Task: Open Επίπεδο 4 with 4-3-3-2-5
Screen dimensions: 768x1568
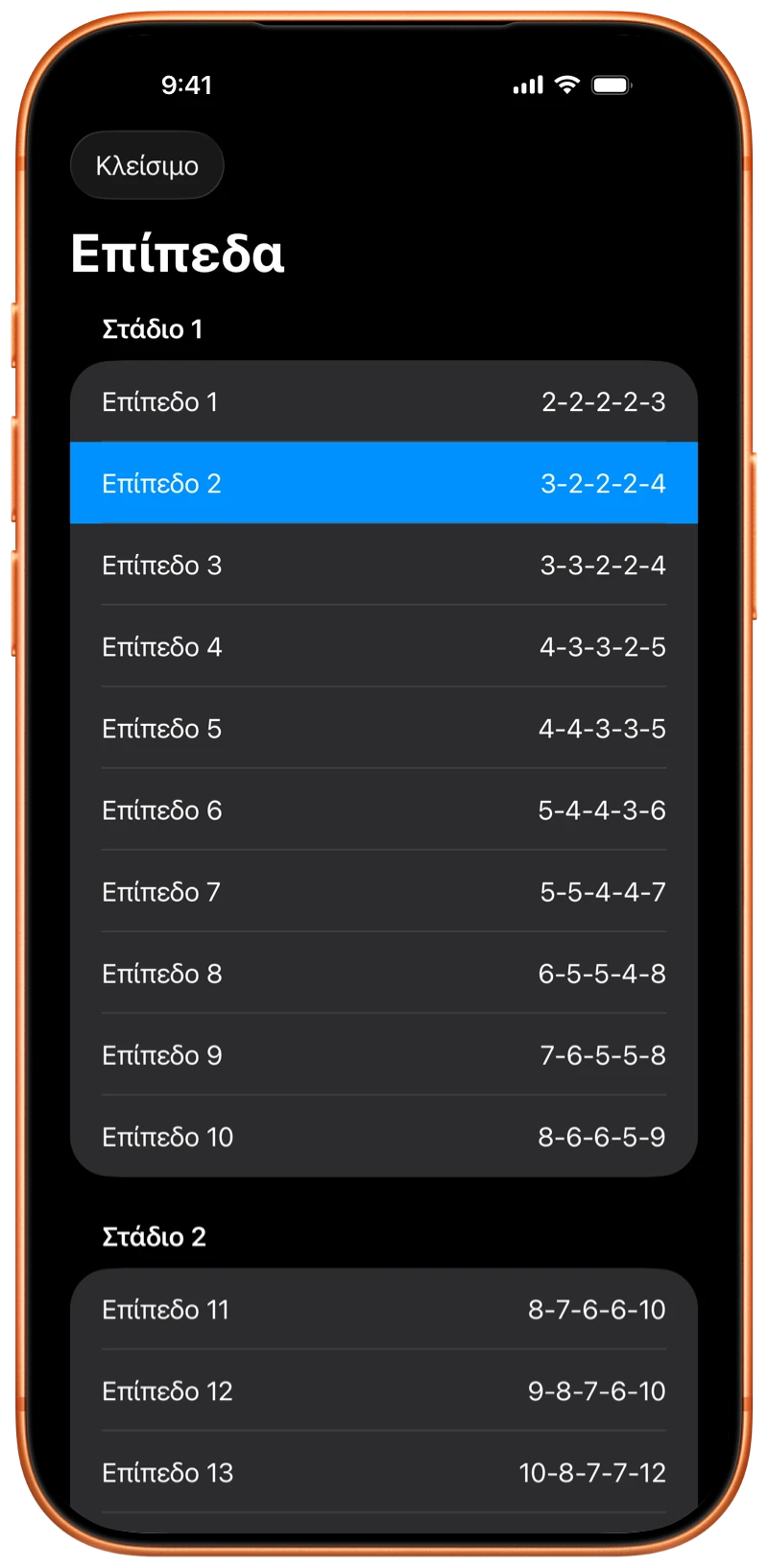Action: [x=384, y=646]
